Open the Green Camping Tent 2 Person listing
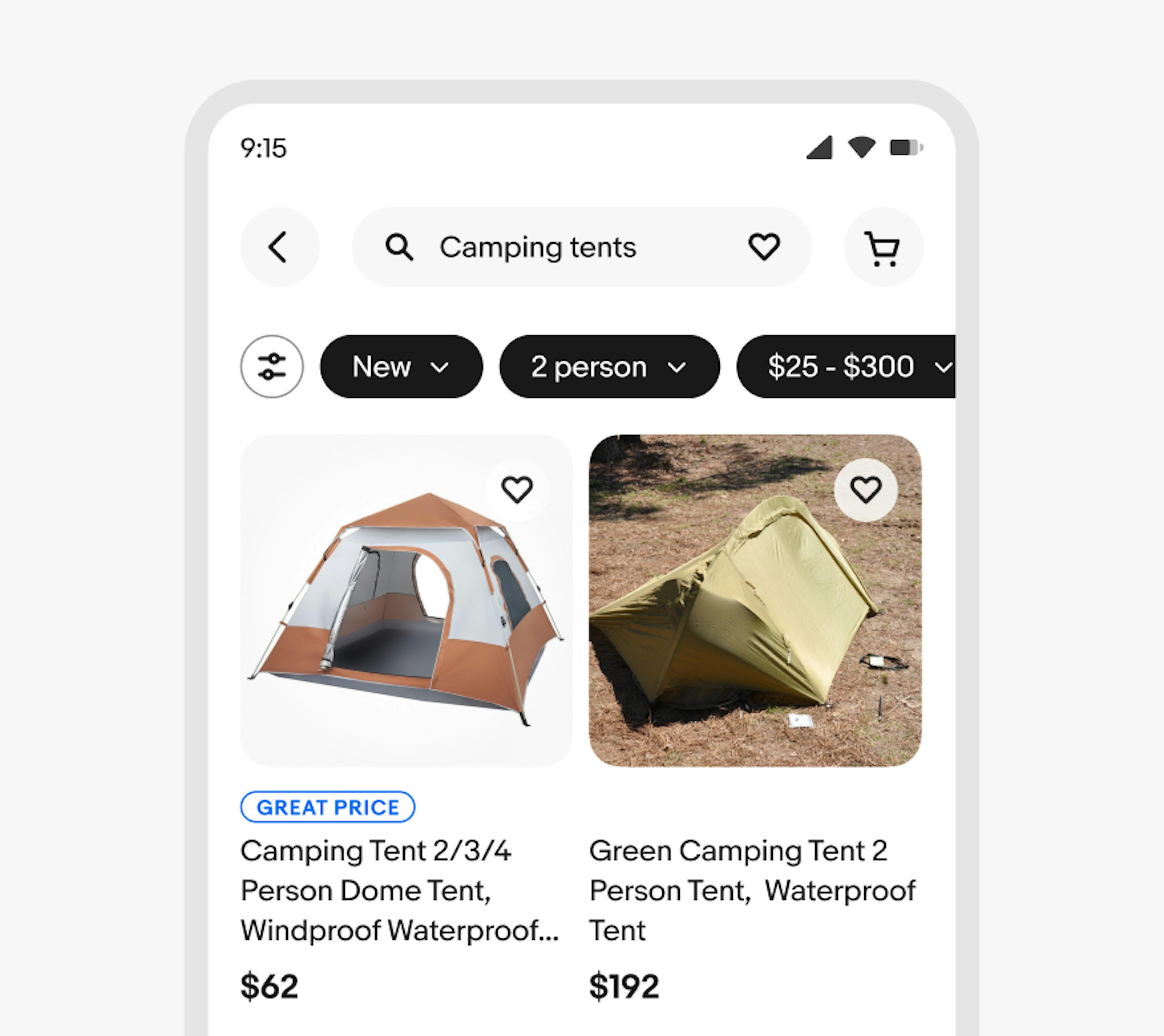Image resolution: width=1164 pixels, height=1036 pixels. coord(752,890)
